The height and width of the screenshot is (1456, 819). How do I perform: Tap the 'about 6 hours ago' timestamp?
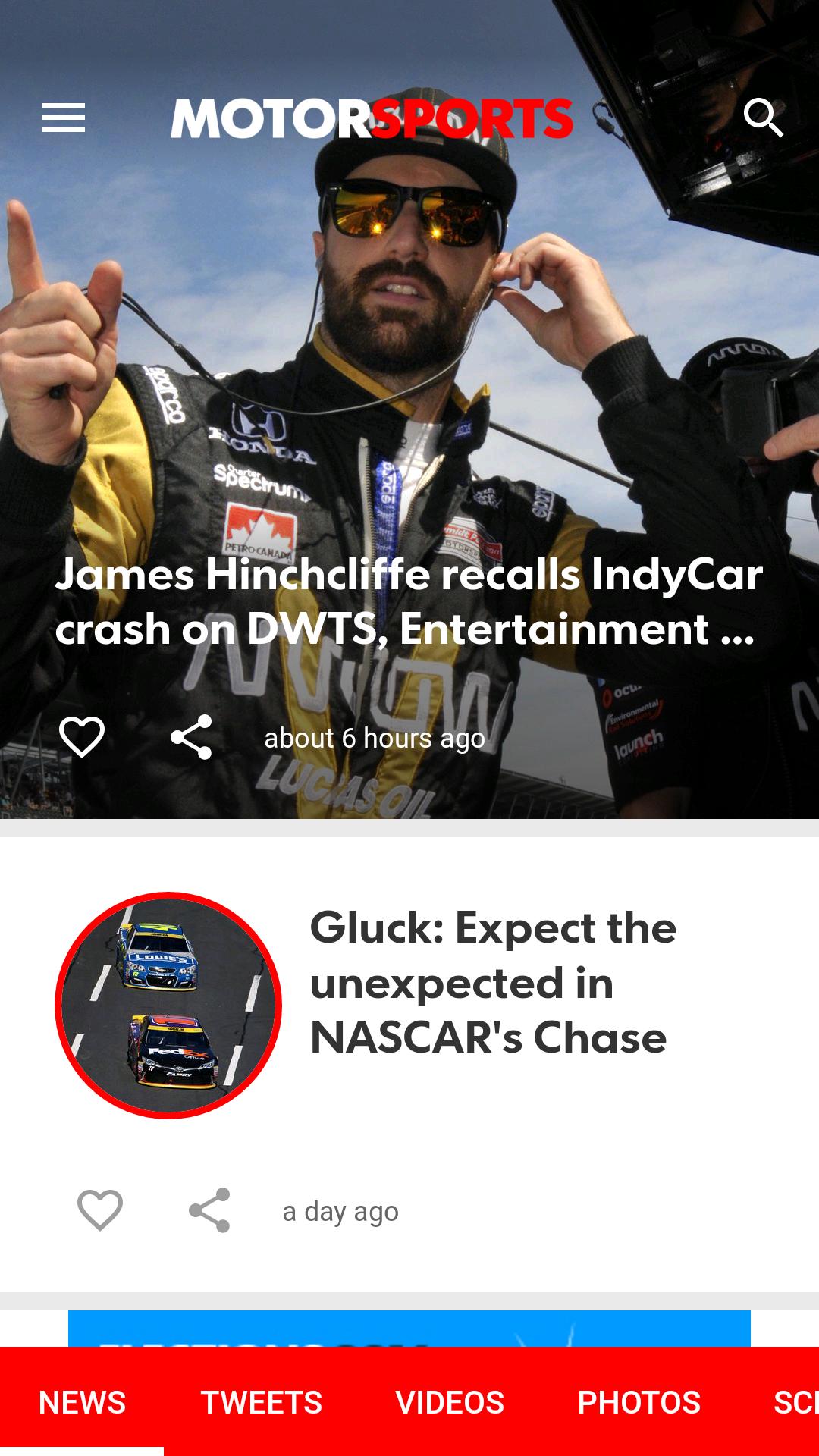[x=373, y=738]
